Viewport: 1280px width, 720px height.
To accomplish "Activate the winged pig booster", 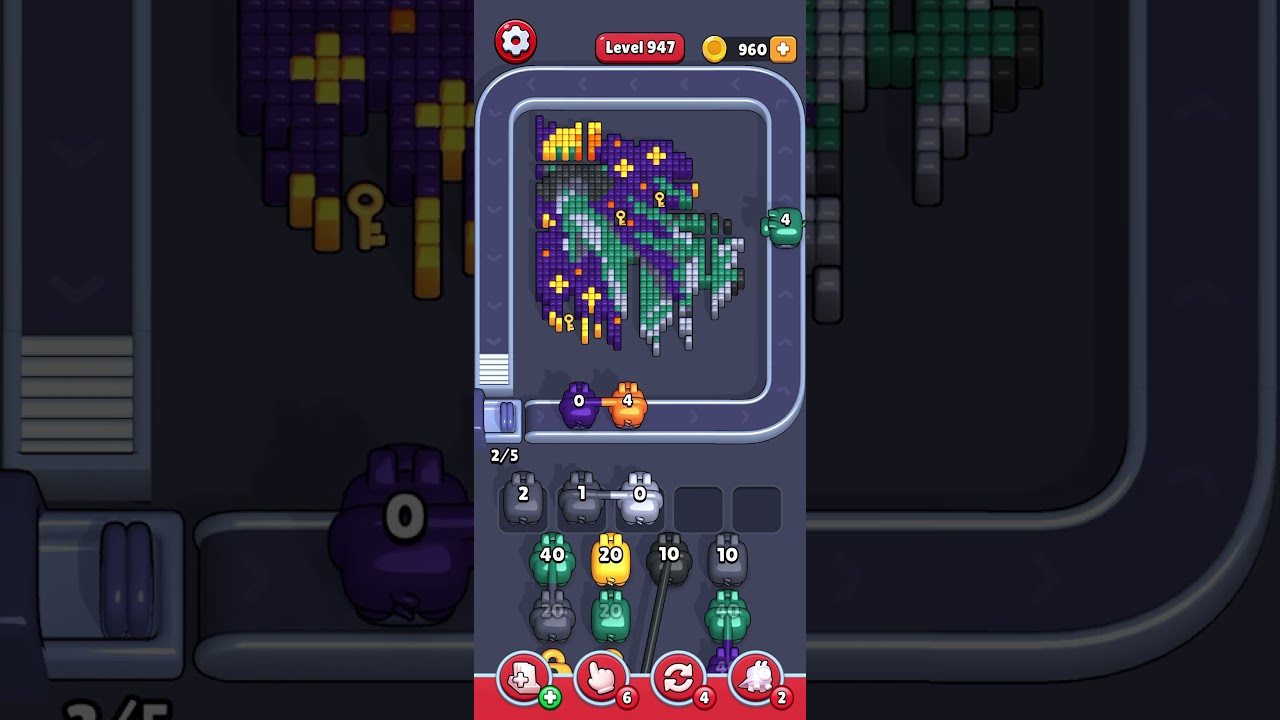I will pos(756,679).
